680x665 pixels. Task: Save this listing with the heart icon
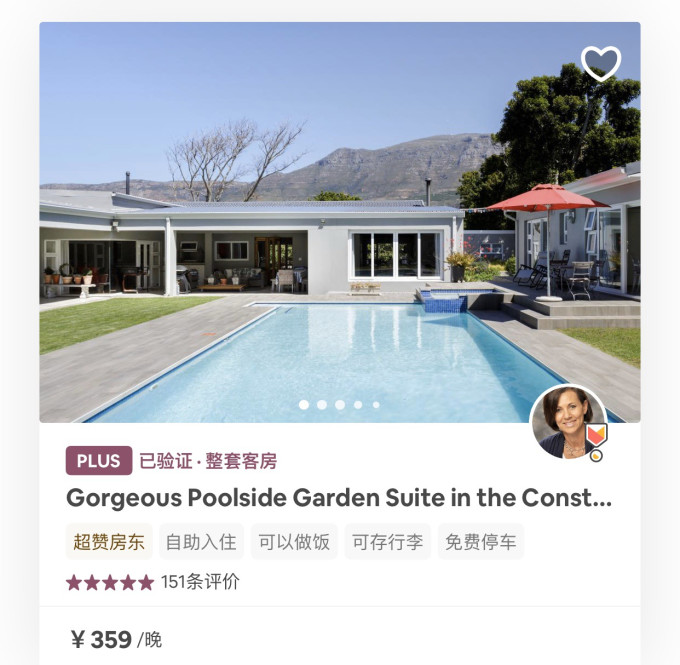[x=601, y=64]
